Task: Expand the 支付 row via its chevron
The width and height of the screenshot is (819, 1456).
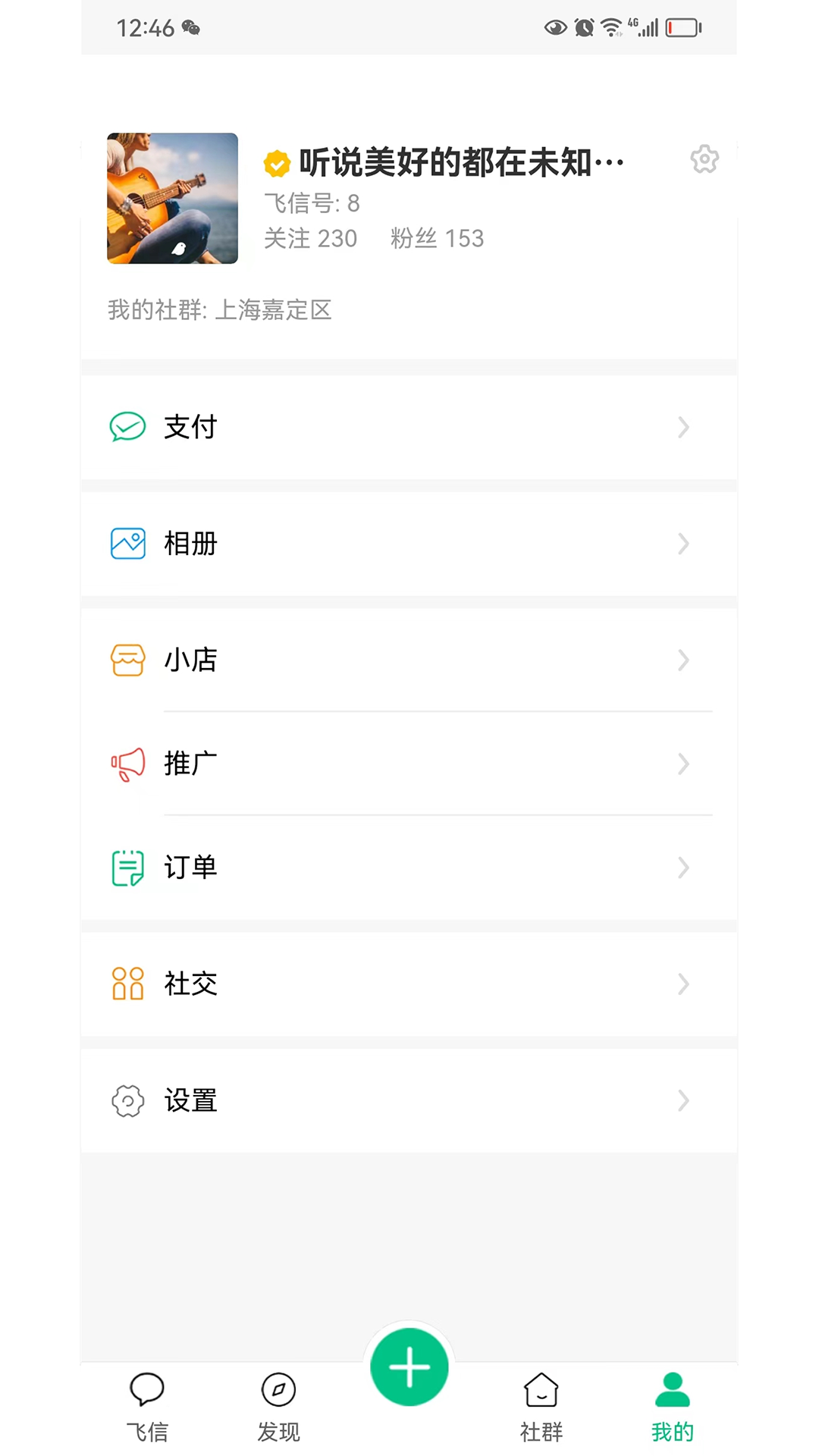Action: [x=684, y=427]
